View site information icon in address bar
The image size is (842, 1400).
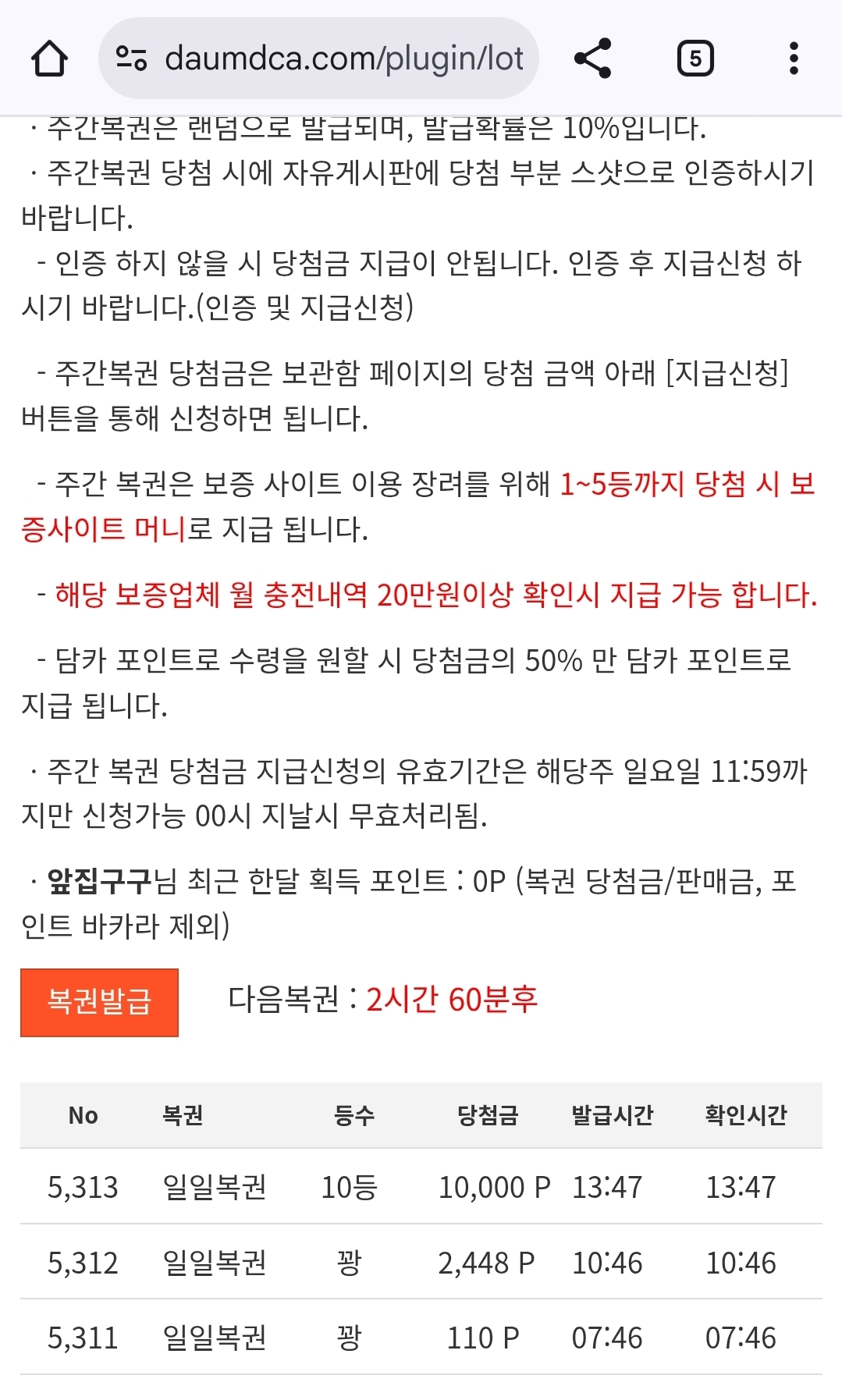[x=131, y=59]
